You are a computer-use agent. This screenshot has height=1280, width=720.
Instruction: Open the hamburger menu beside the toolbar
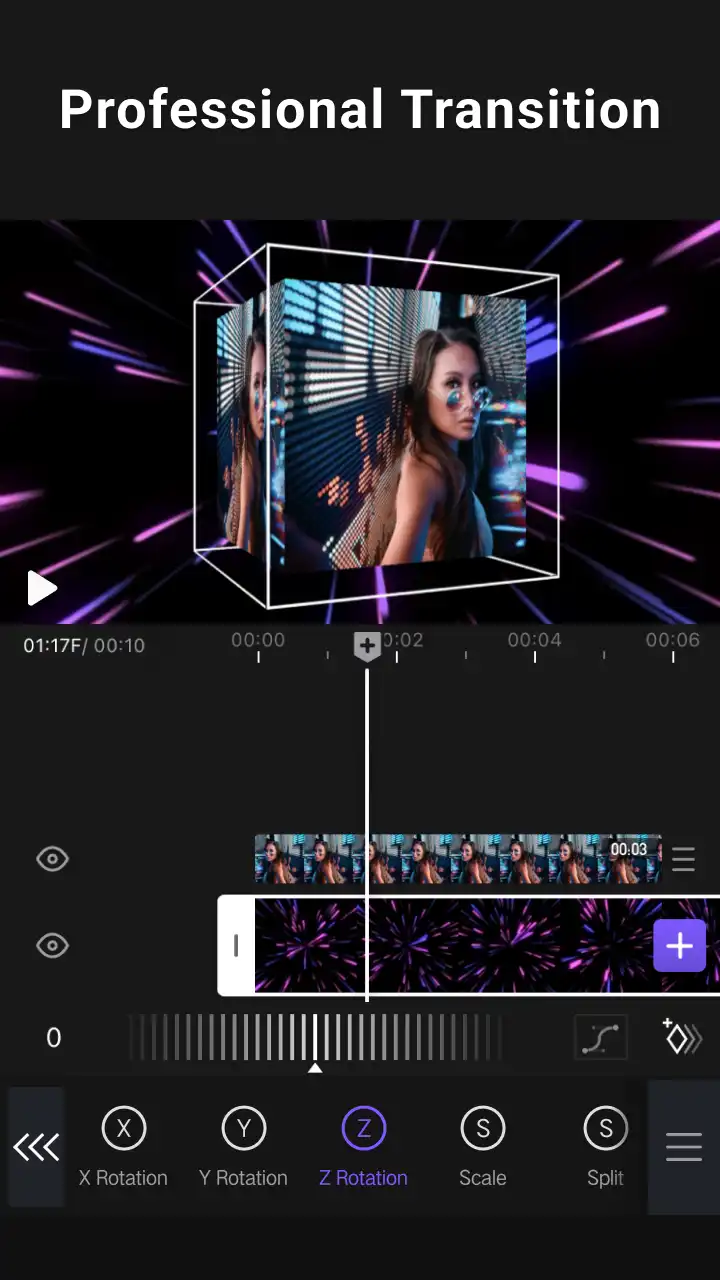pyautogui.click(x=684, y=1147)
